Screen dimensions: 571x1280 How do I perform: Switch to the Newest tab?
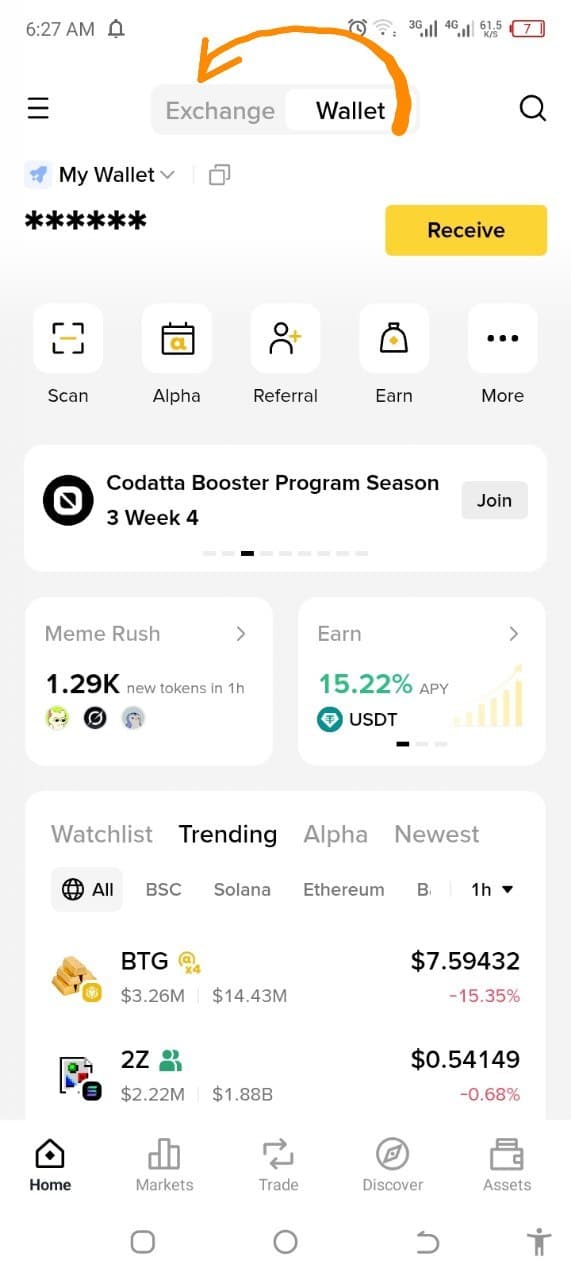click(x=437, y=834)
